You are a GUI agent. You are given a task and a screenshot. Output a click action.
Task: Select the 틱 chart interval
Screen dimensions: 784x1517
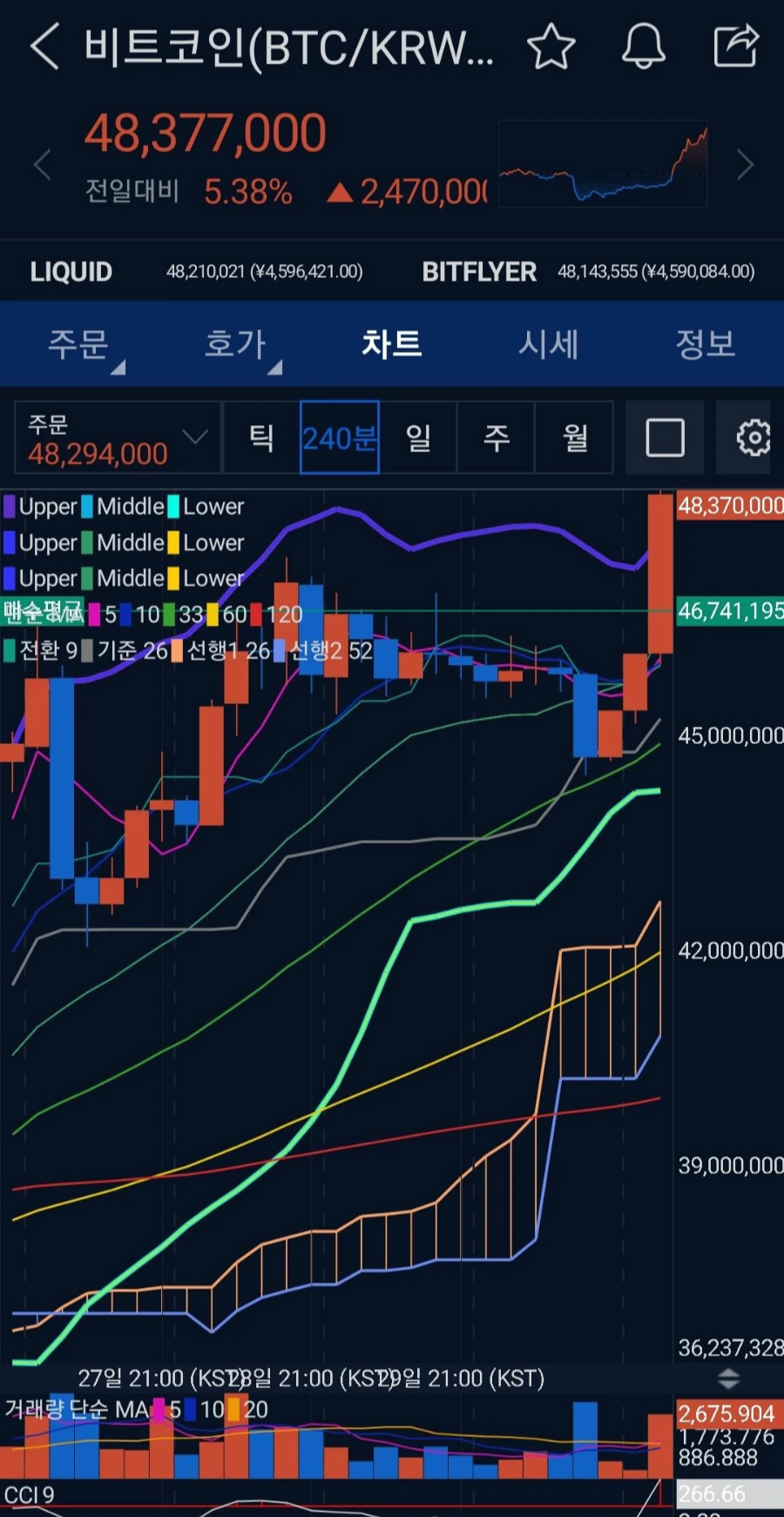pyautogui.click(x=261, y=437)
